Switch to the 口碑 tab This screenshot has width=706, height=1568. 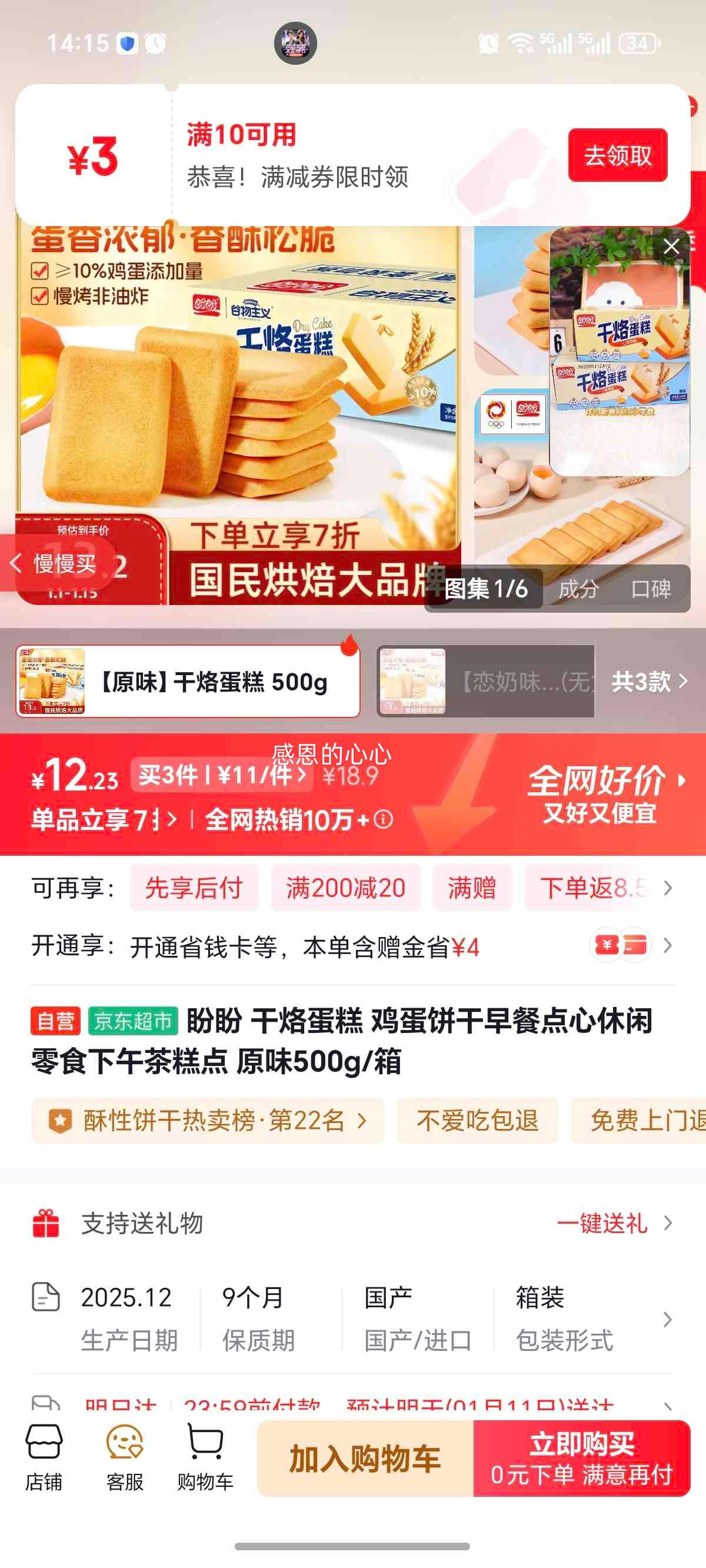[652, 589]
